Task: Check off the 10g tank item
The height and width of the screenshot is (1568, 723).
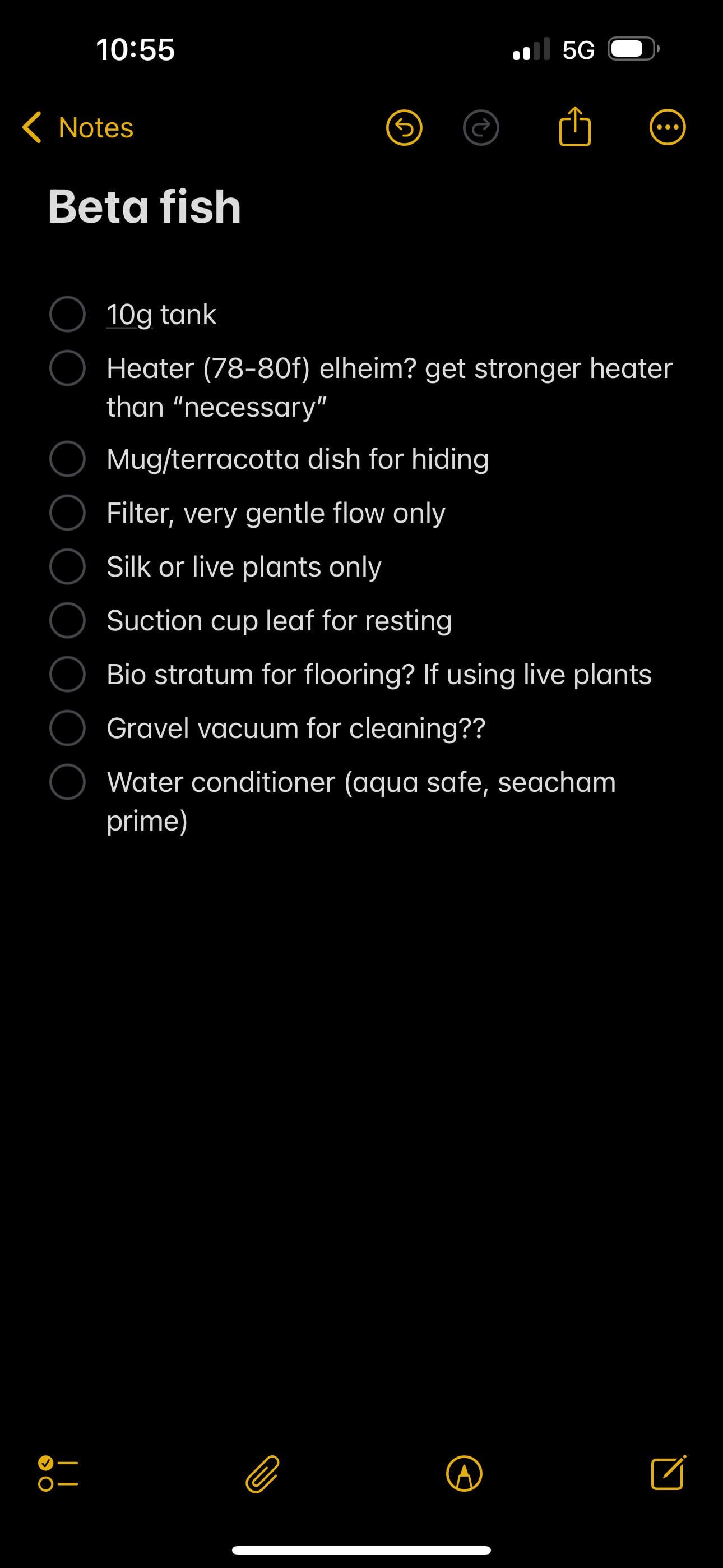Action: pyautogui.click(x=67, y=314)
